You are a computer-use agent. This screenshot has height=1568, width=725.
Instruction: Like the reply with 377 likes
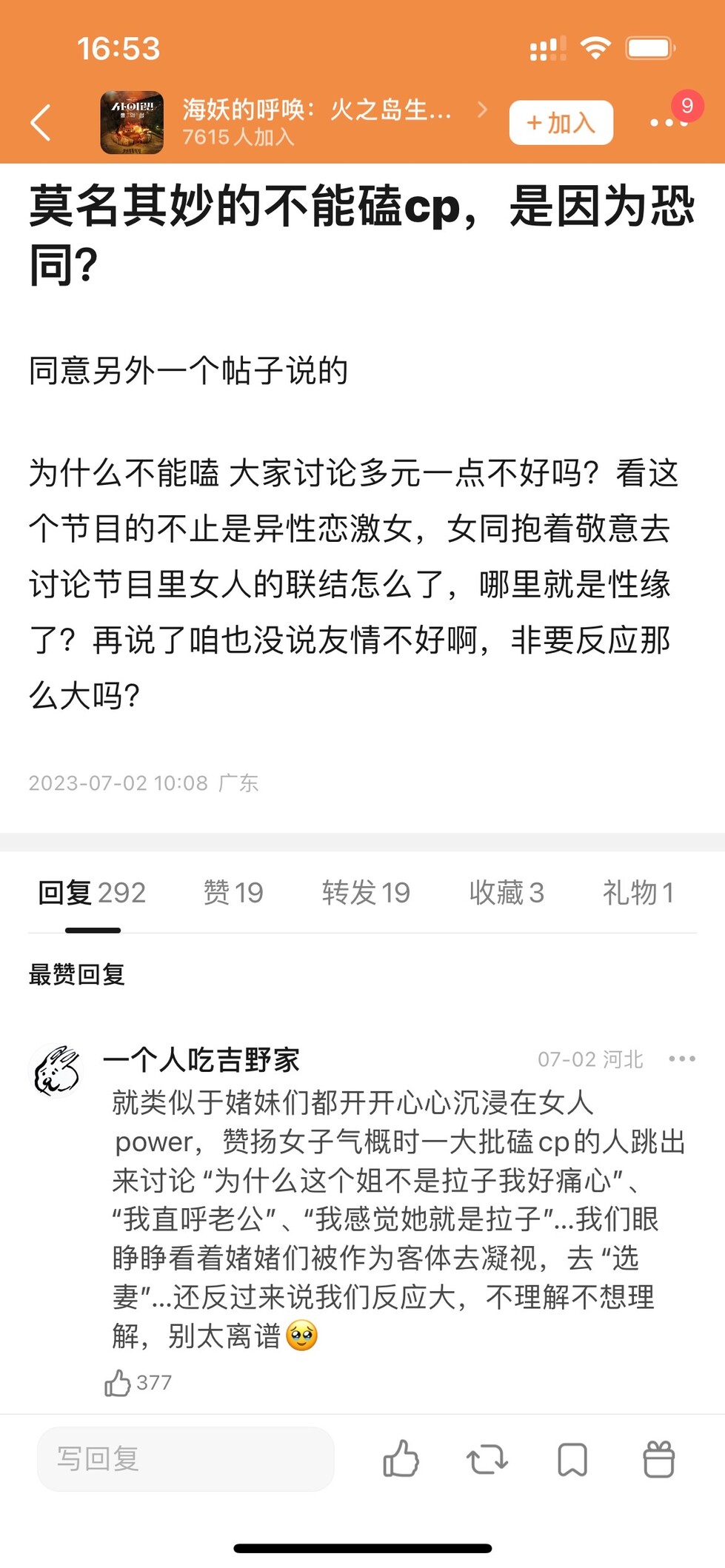tap(118, 1383)
